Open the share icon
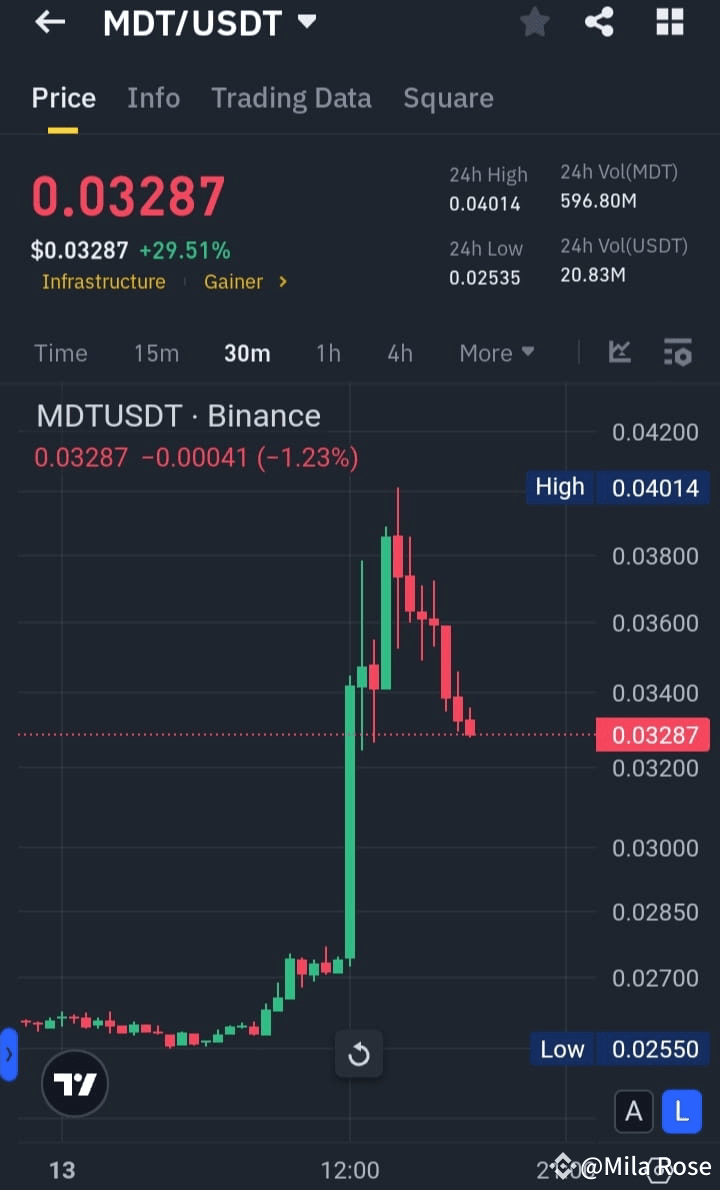This screenshot has height=1190, width=720. pos(599,22)
